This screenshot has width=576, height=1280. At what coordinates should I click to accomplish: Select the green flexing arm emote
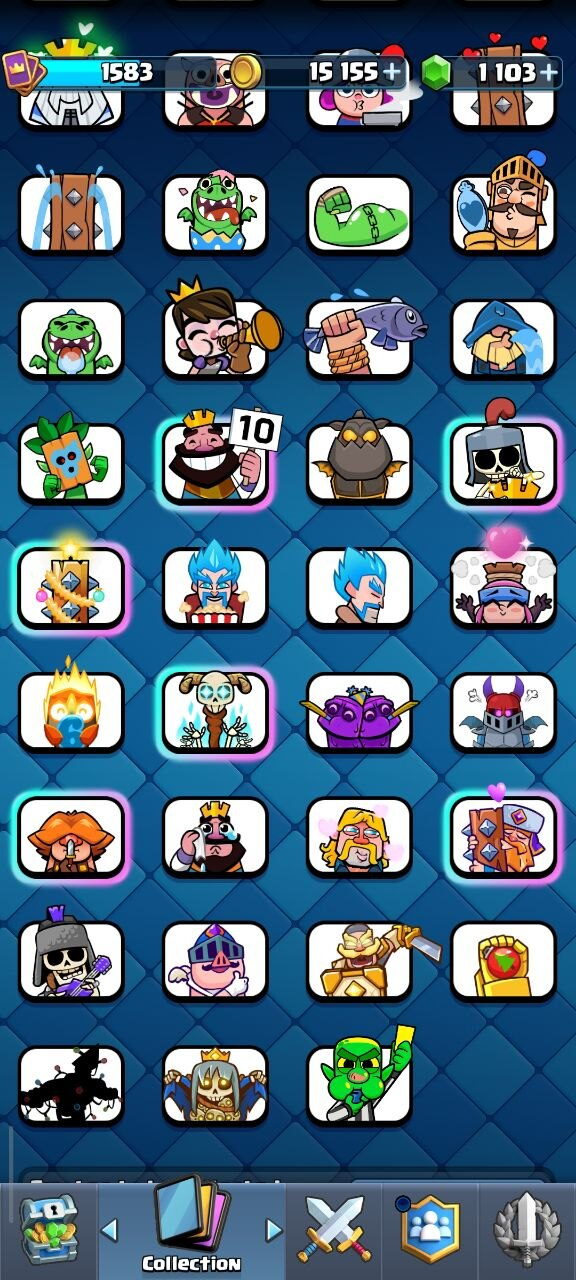coord(359,213)
